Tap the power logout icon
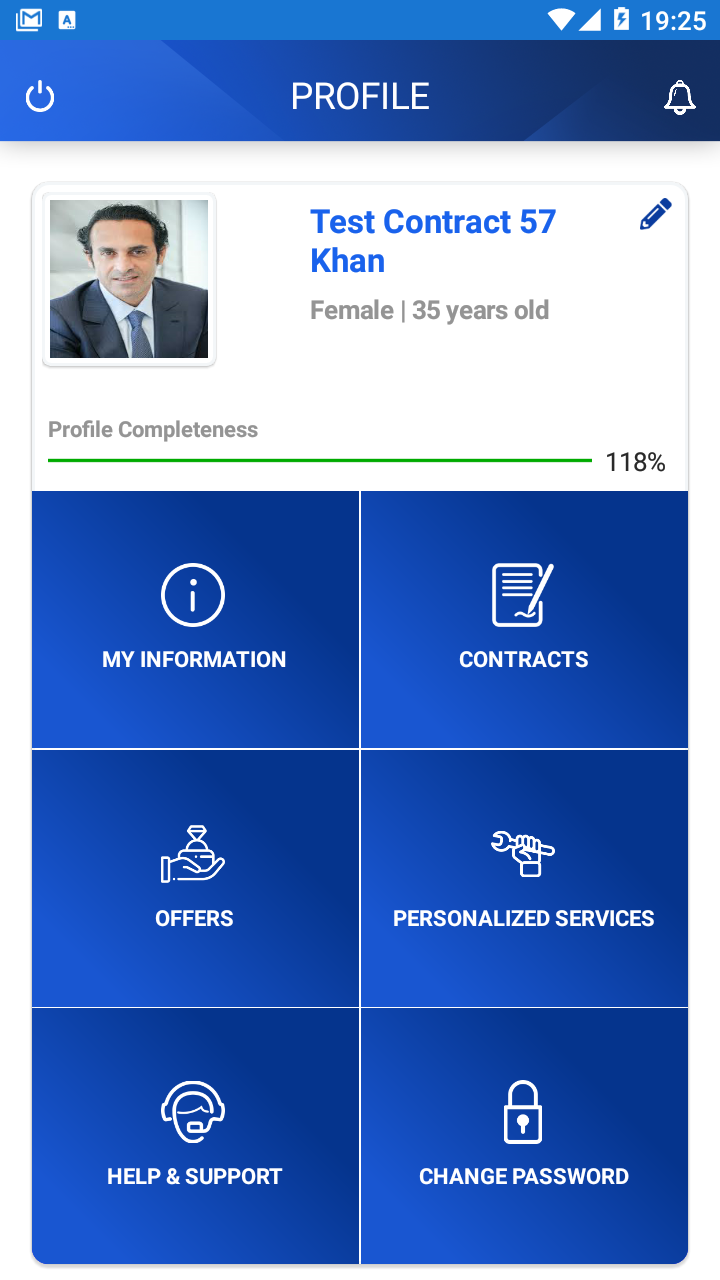 tap(40, 97)
